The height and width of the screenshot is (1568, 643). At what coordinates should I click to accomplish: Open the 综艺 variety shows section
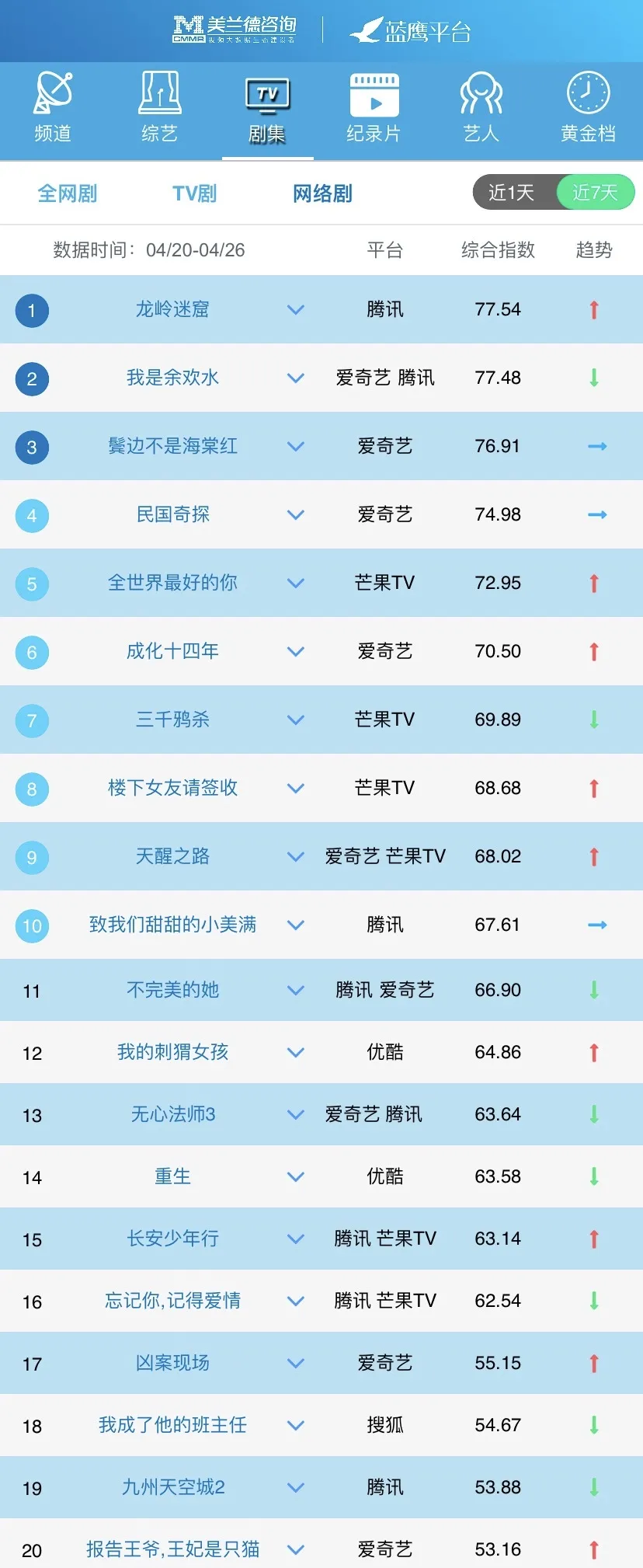(x=159, y=105)
